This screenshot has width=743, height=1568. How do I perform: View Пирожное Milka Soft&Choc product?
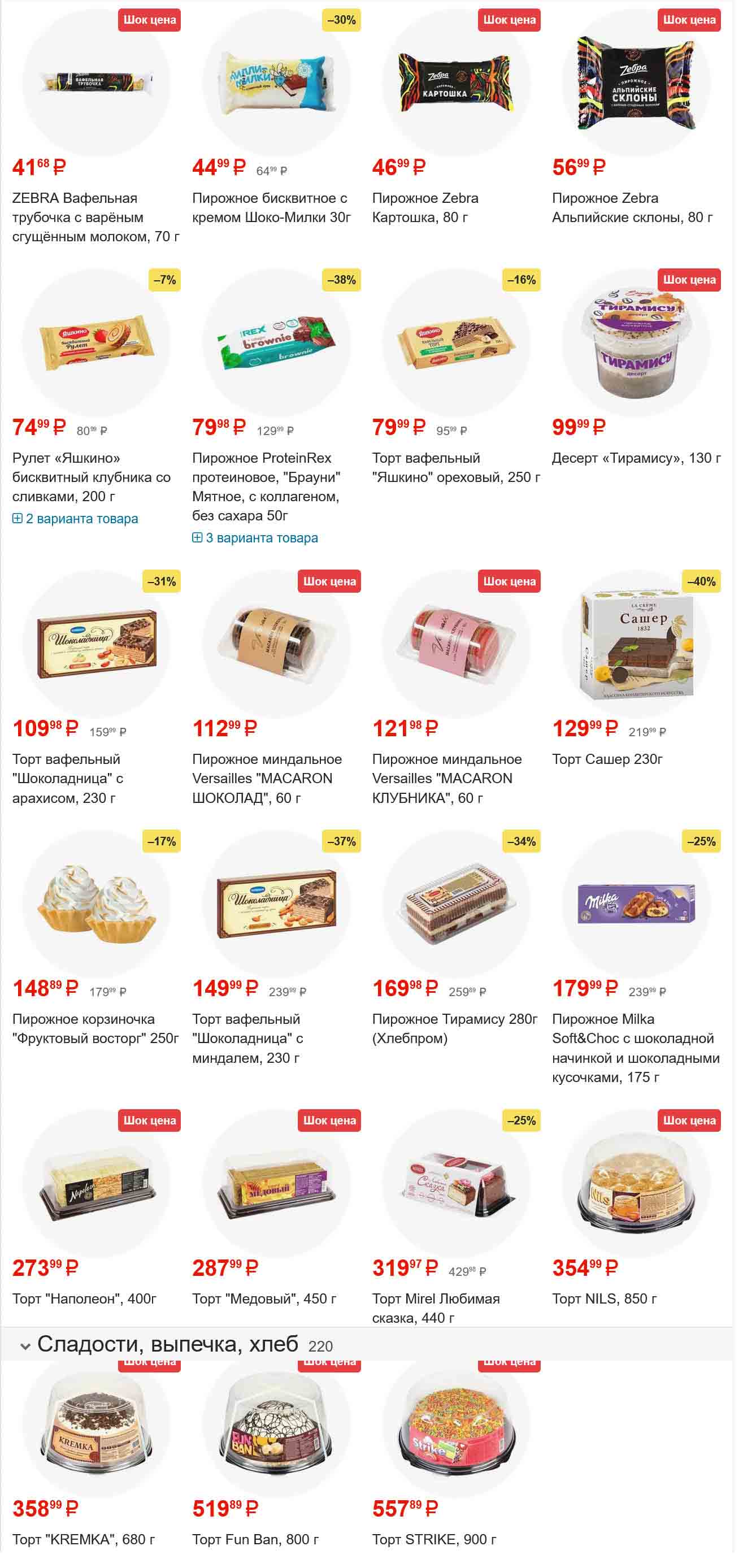(x=635, y=1048)
